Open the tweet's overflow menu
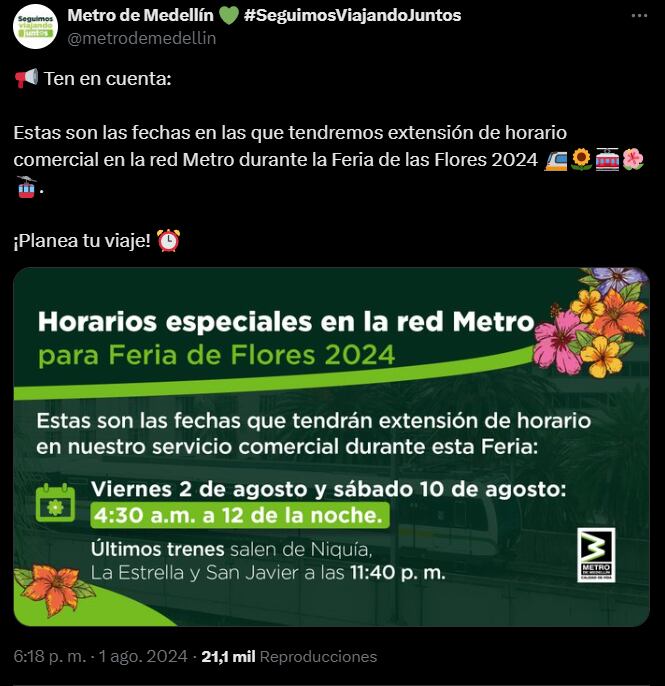 pyautogui.click(x=639, y=17)
